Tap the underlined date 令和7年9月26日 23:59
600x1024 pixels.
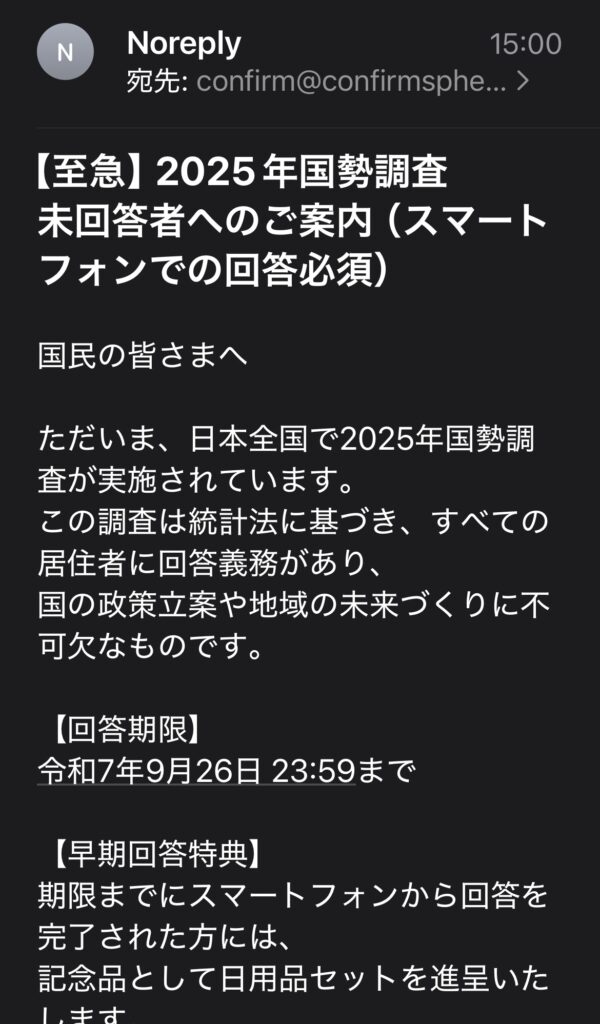(x=196, y=770)
